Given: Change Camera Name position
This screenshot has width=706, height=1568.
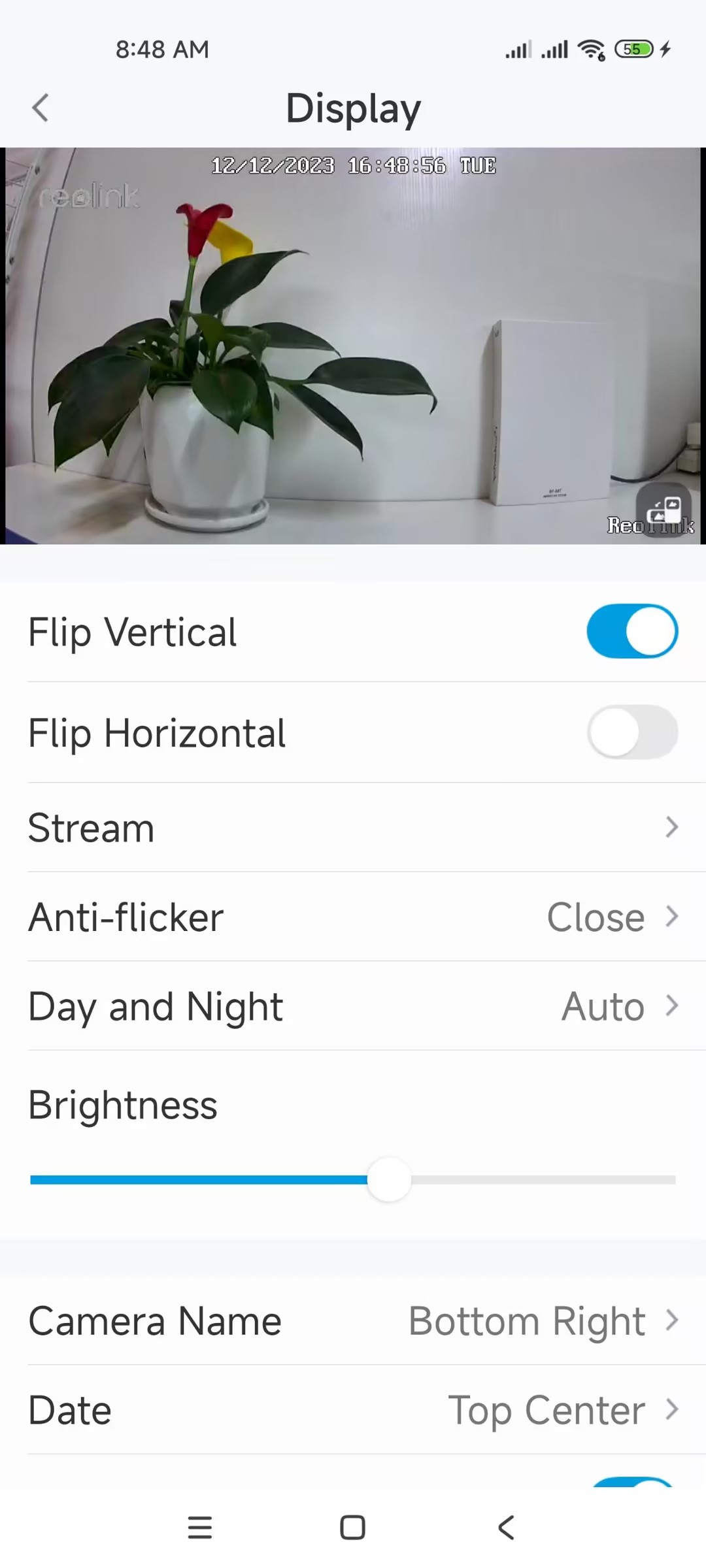Looking at the screenshot, I should (x=353, y=1321).
